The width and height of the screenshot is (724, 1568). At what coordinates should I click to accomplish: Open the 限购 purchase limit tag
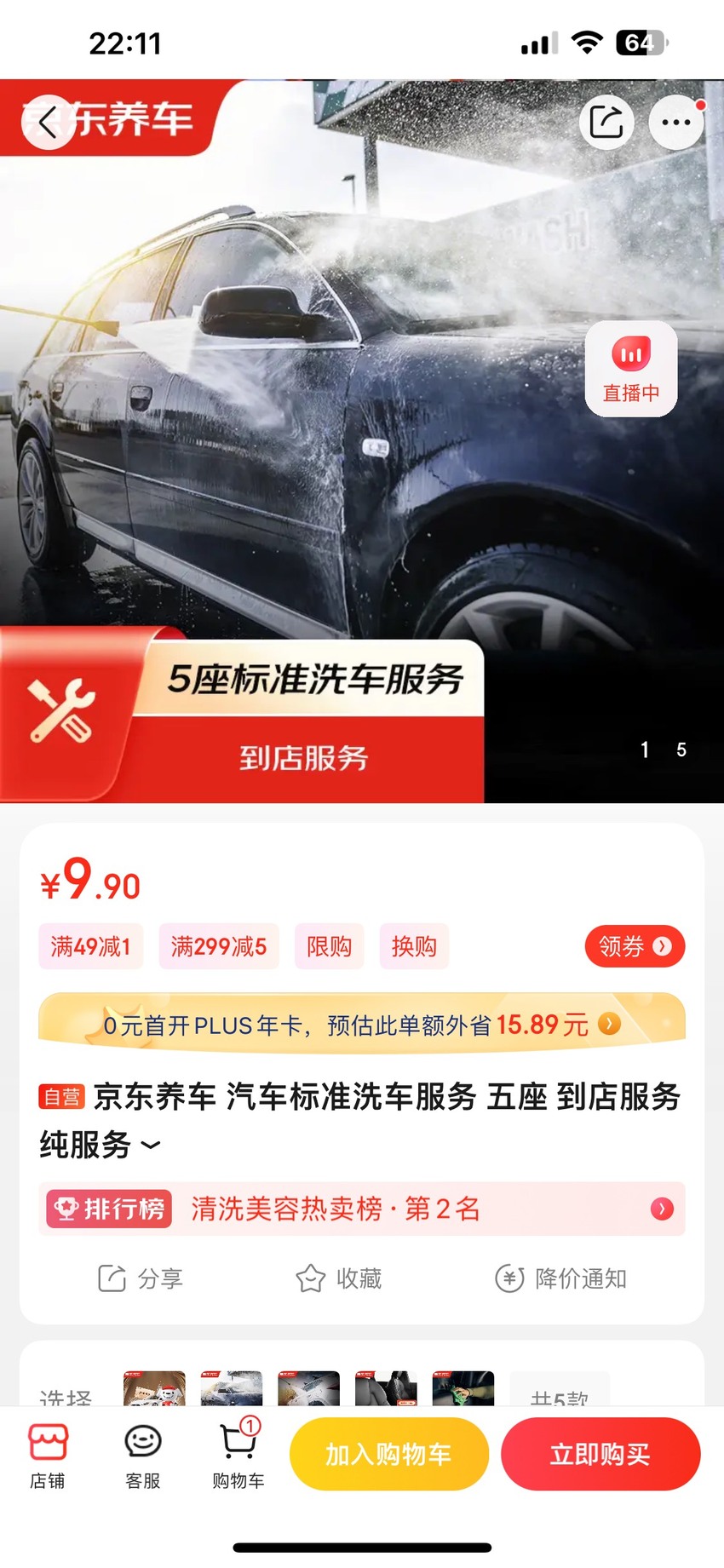click(x=329, y=946)
